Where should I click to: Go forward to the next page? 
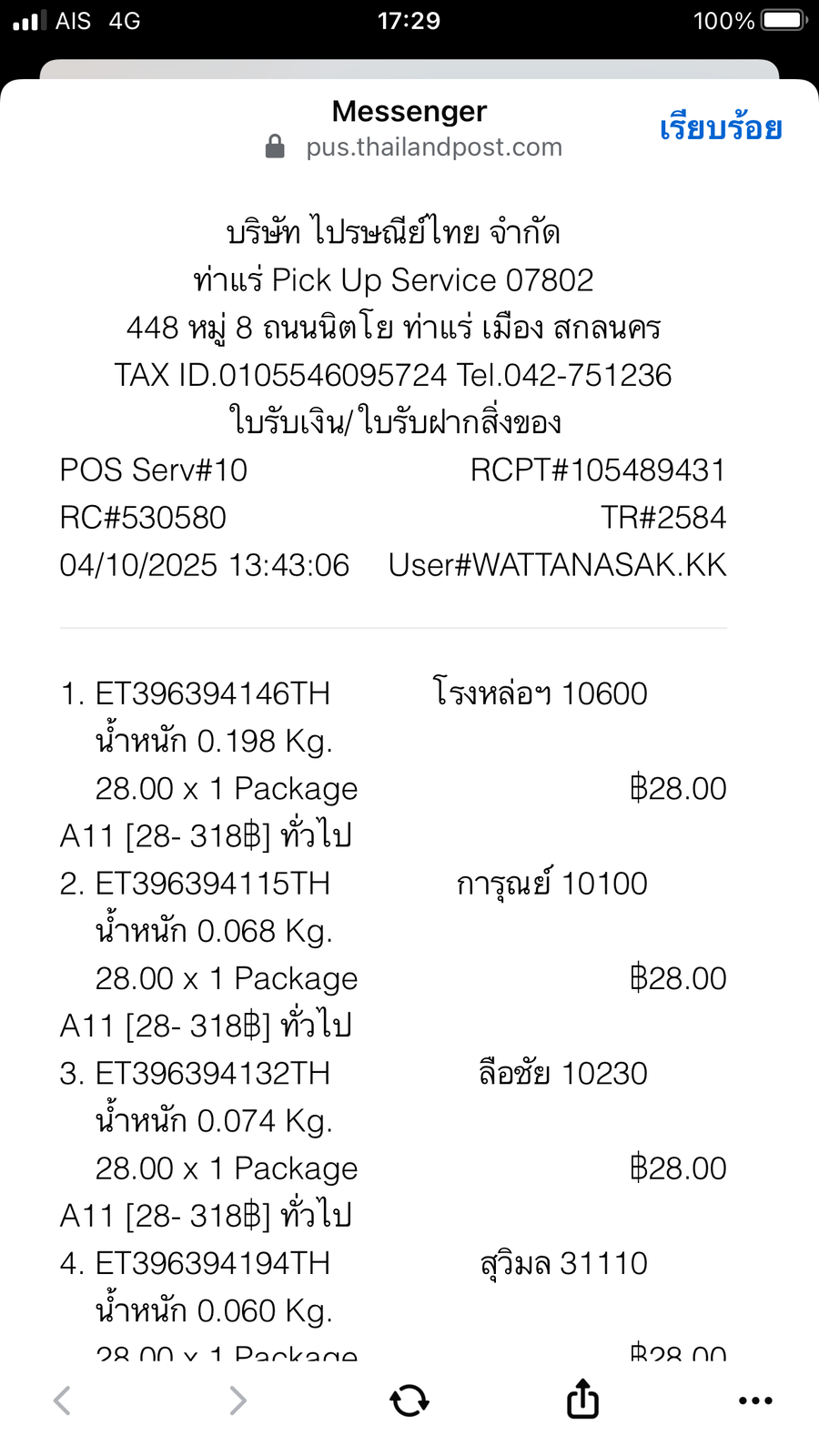coord(238,1400)
